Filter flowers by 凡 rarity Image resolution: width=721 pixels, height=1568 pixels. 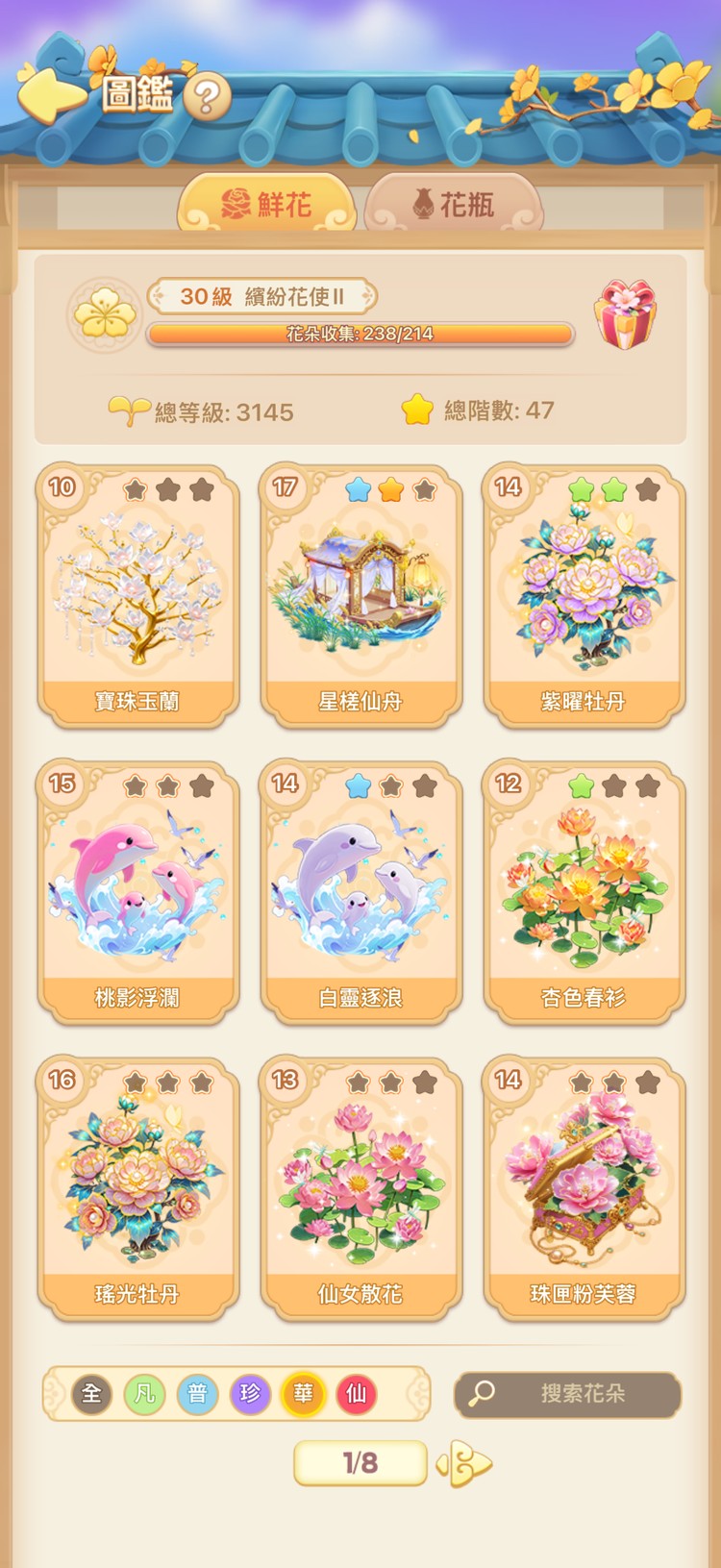(x=144, y=1394)
